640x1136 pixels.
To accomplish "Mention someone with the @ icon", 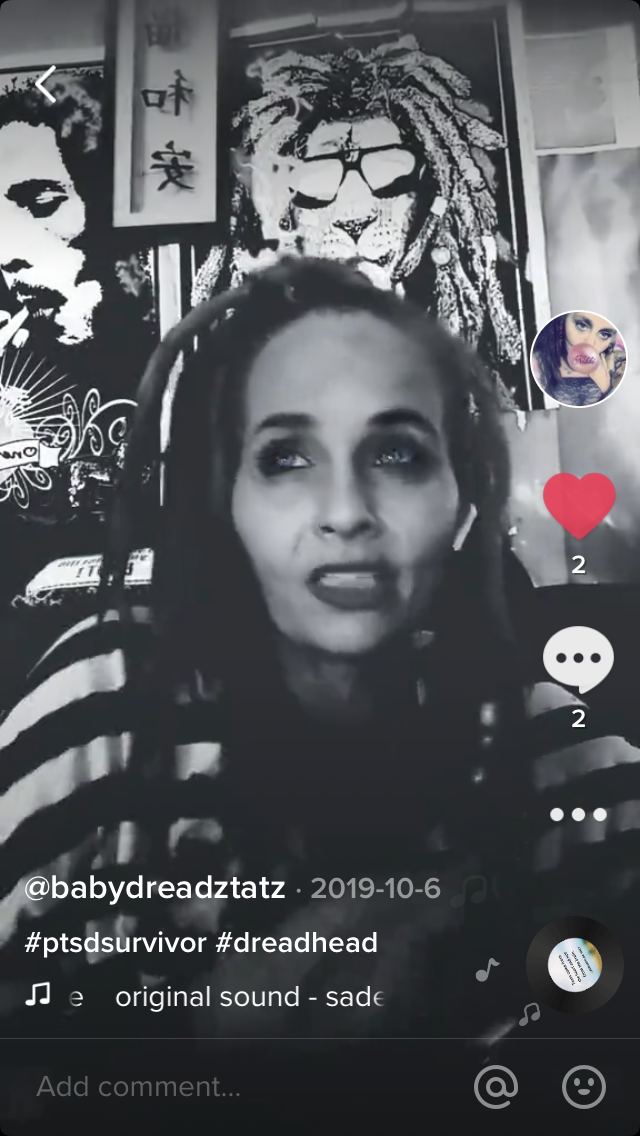I will click(x=496, y=1086).
